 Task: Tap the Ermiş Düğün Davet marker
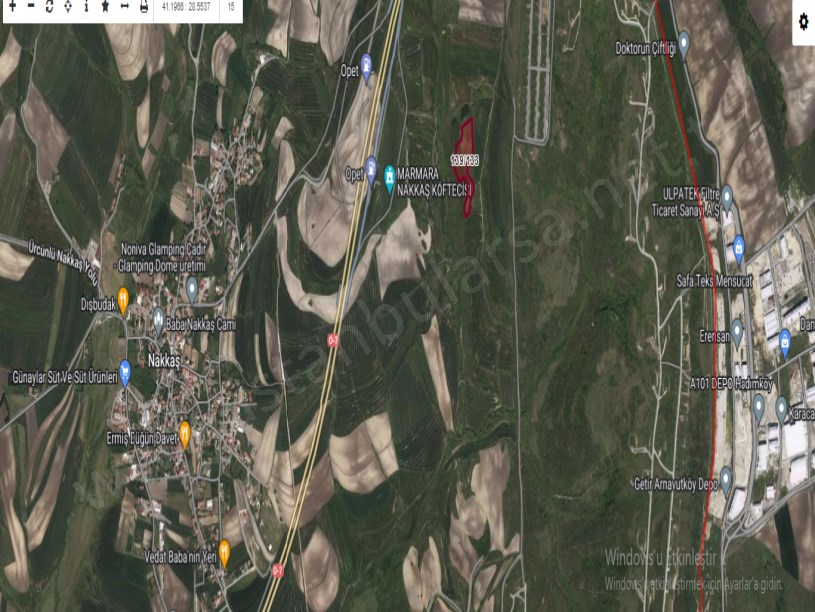[185, 431]
